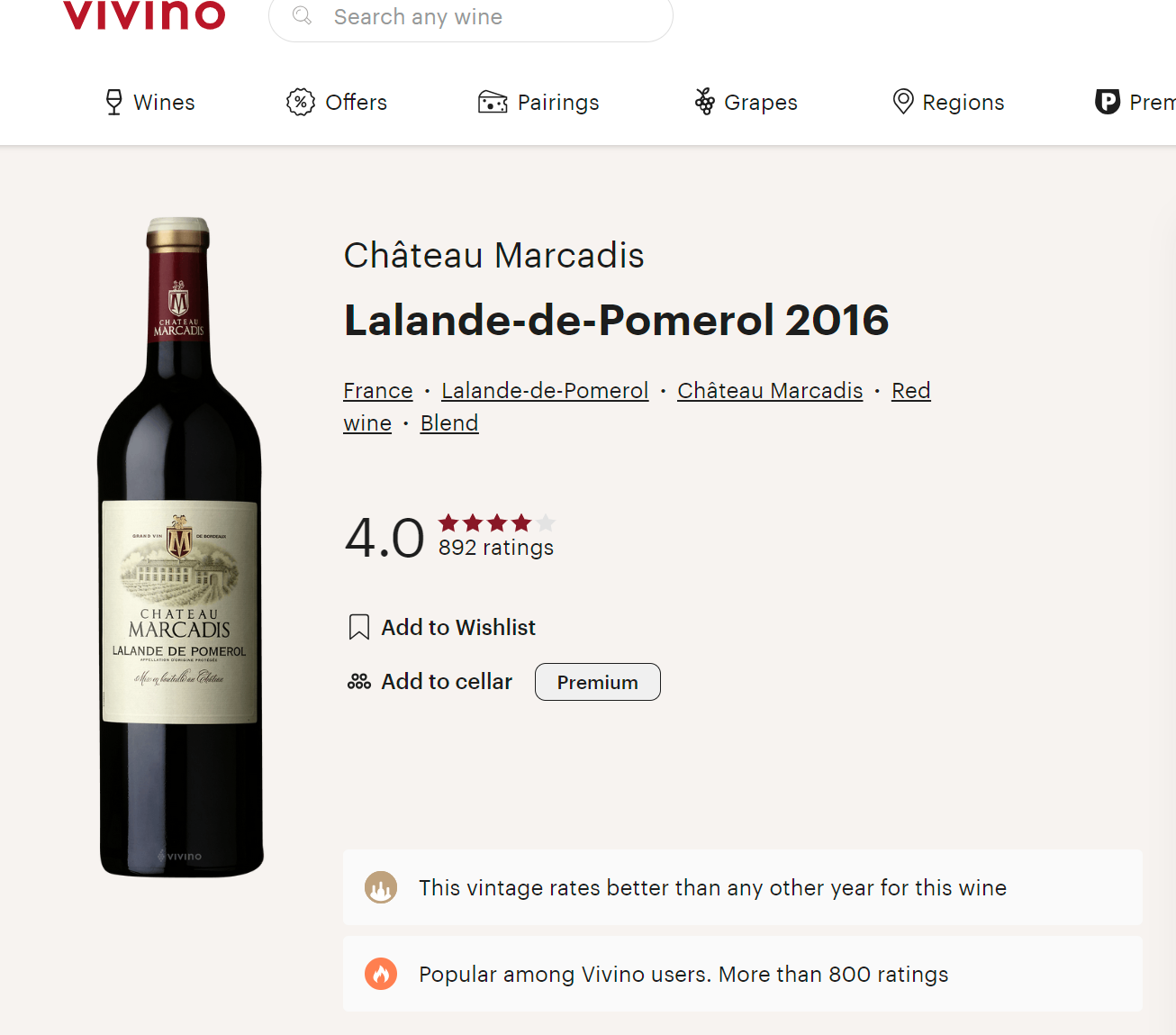This screenshot has width=1176, height=1035.
Task: Open the France link
Action: [x=378, y=391]
